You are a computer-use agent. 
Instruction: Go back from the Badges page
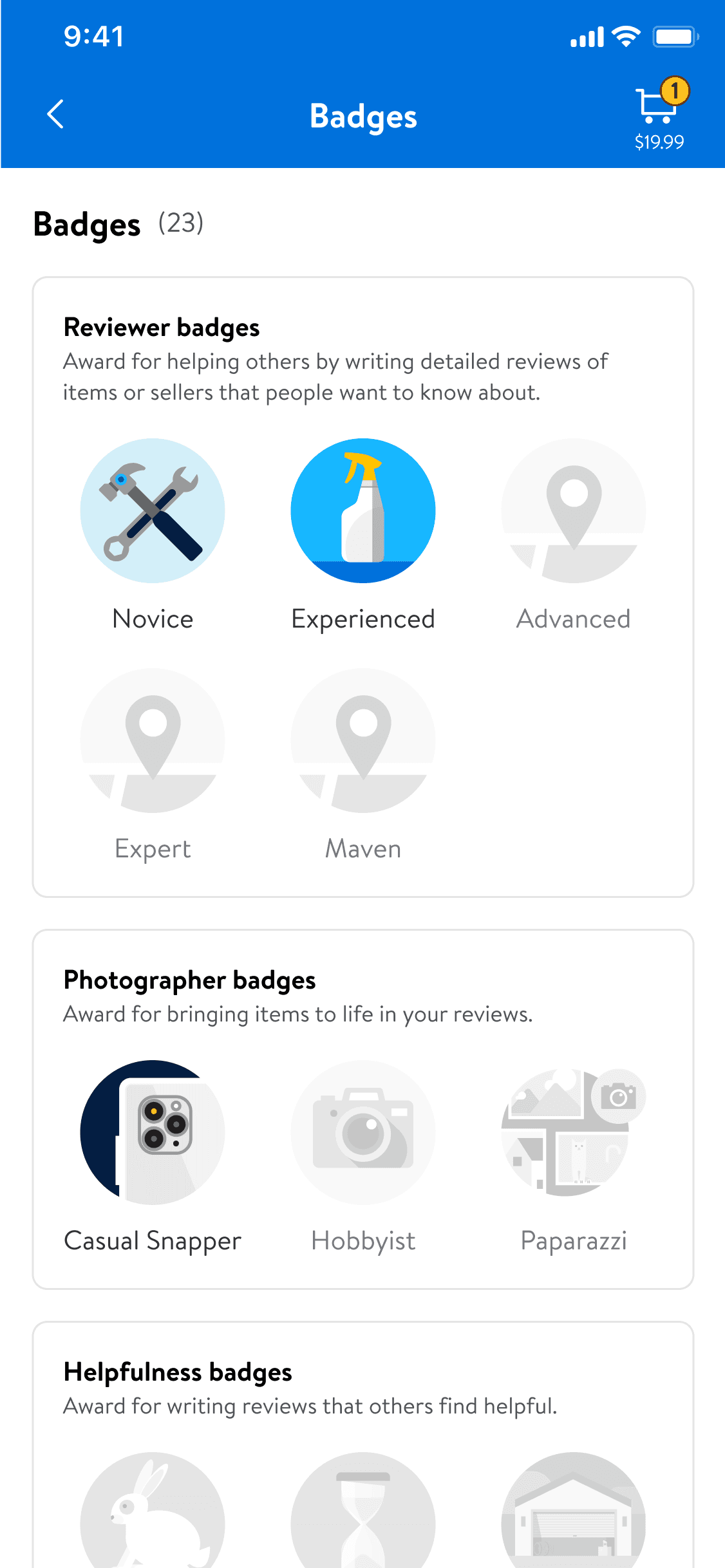click(56, 115)
